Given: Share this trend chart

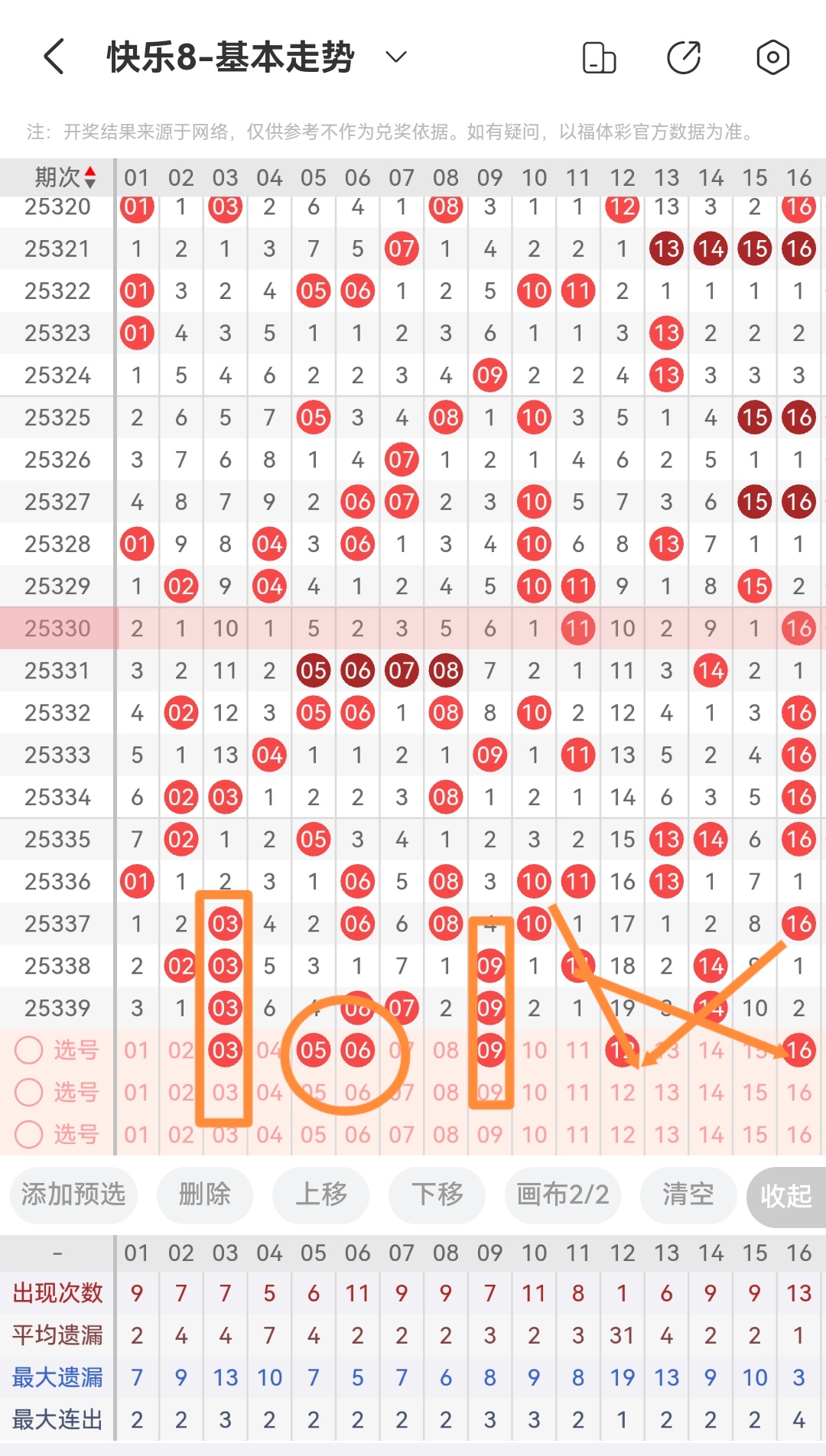Looking at the screenshot, I should pos(684,57).
